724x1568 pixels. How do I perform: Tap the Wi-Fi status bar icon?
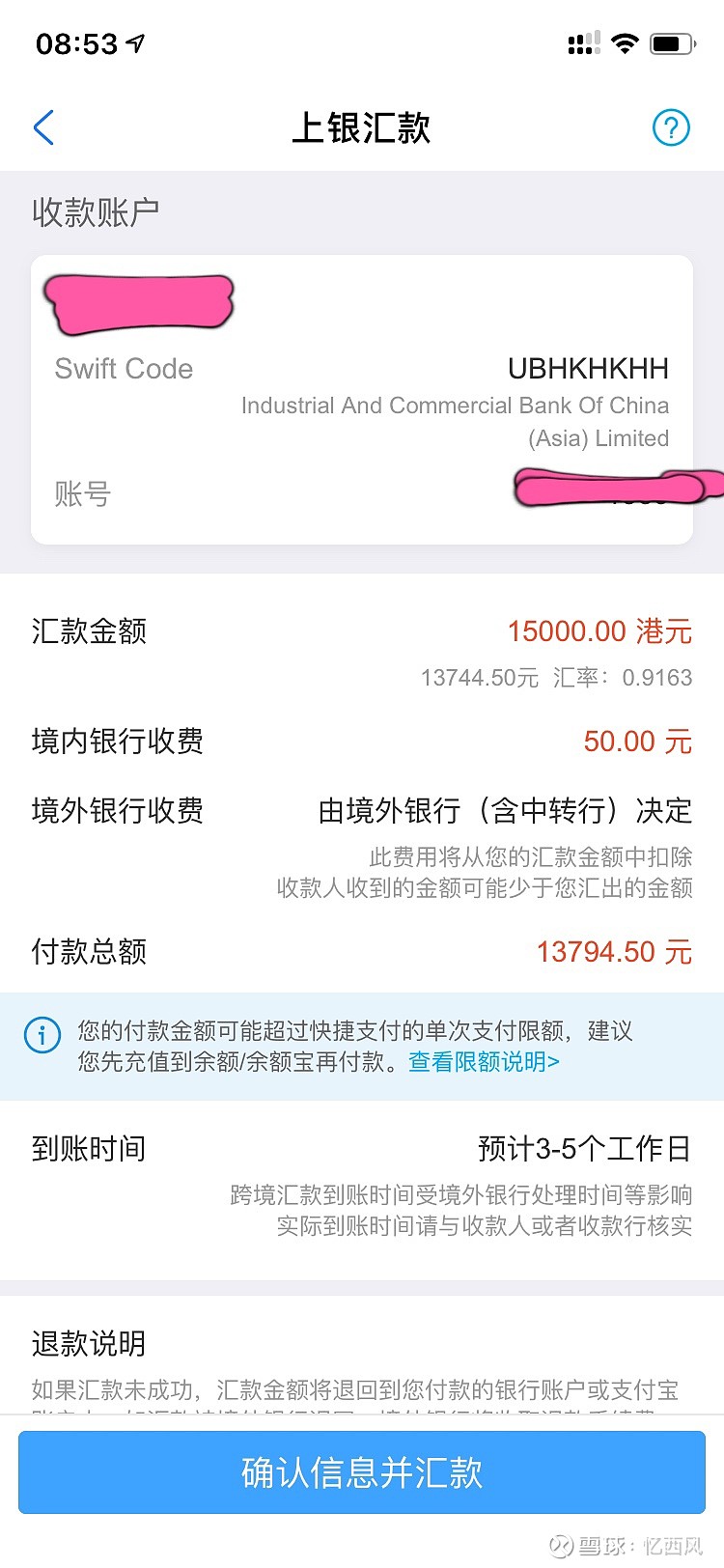pos(624,42)
